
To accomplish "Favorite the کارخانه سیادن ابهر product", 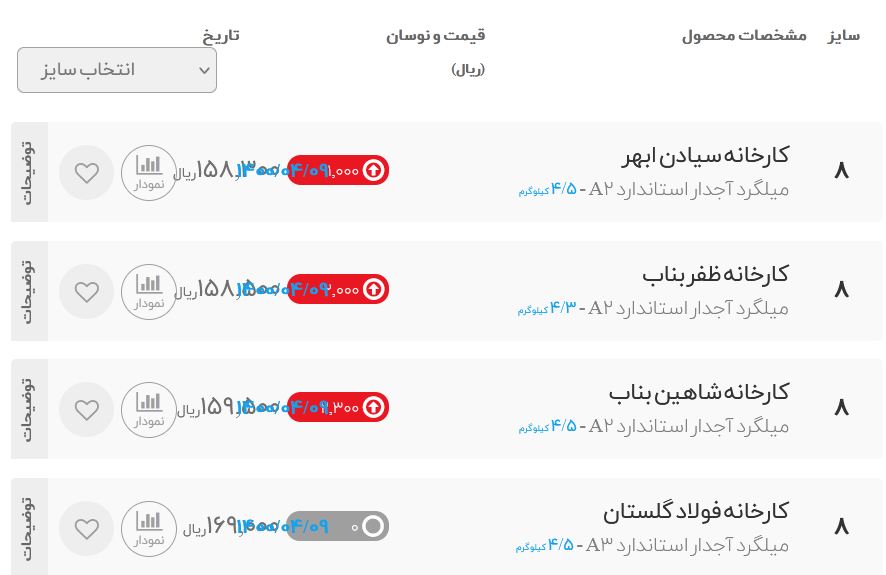I will 87,172.
